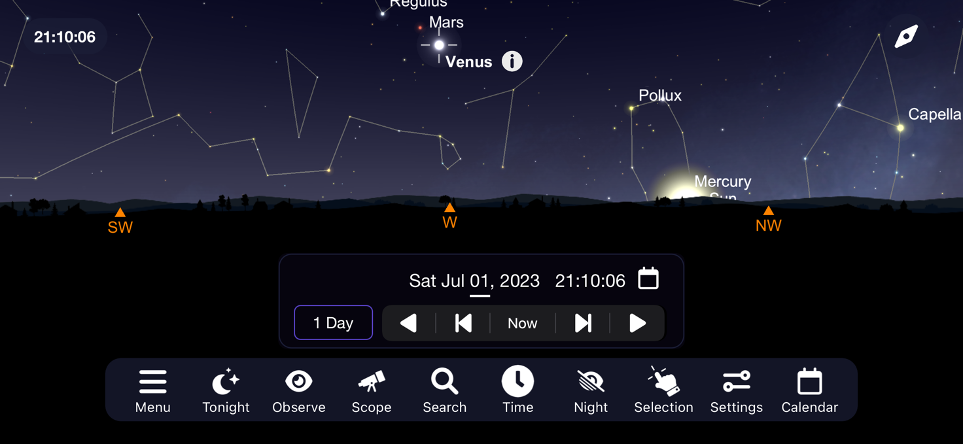Viewport: 964px width, 444px height.
Task: Switch to Scope mode
Action: (371, 390)
